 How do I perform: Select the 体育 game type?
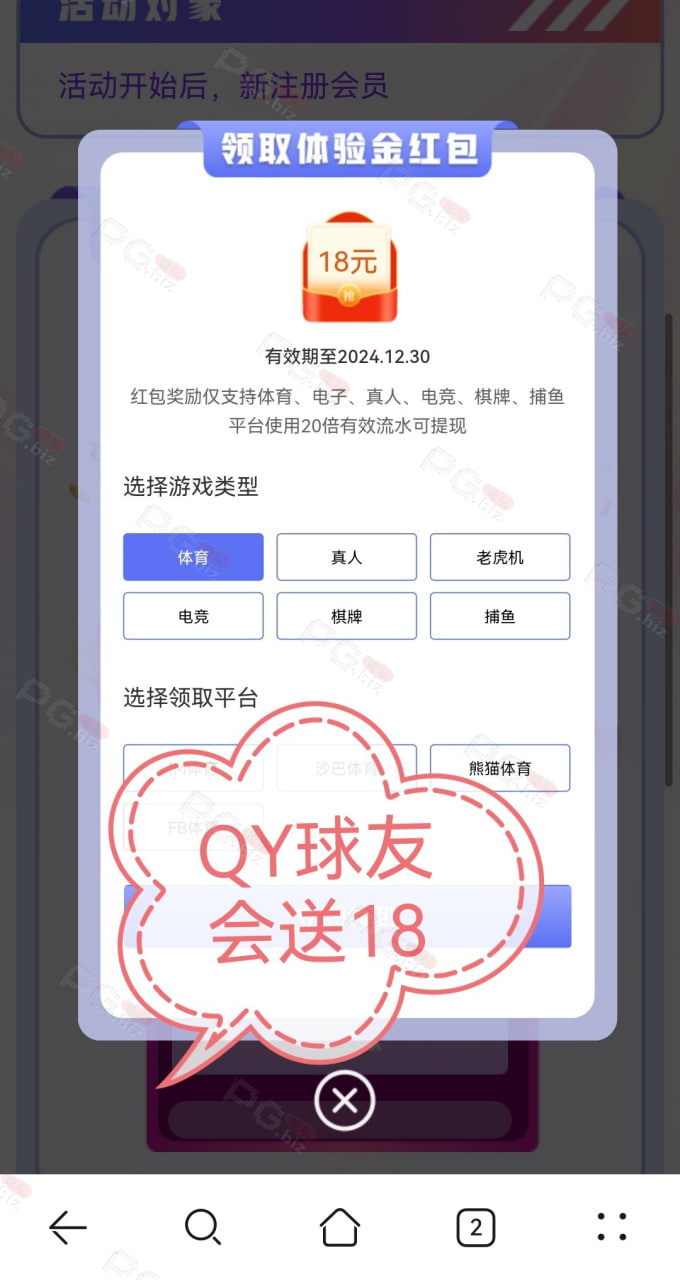point(193,557)
